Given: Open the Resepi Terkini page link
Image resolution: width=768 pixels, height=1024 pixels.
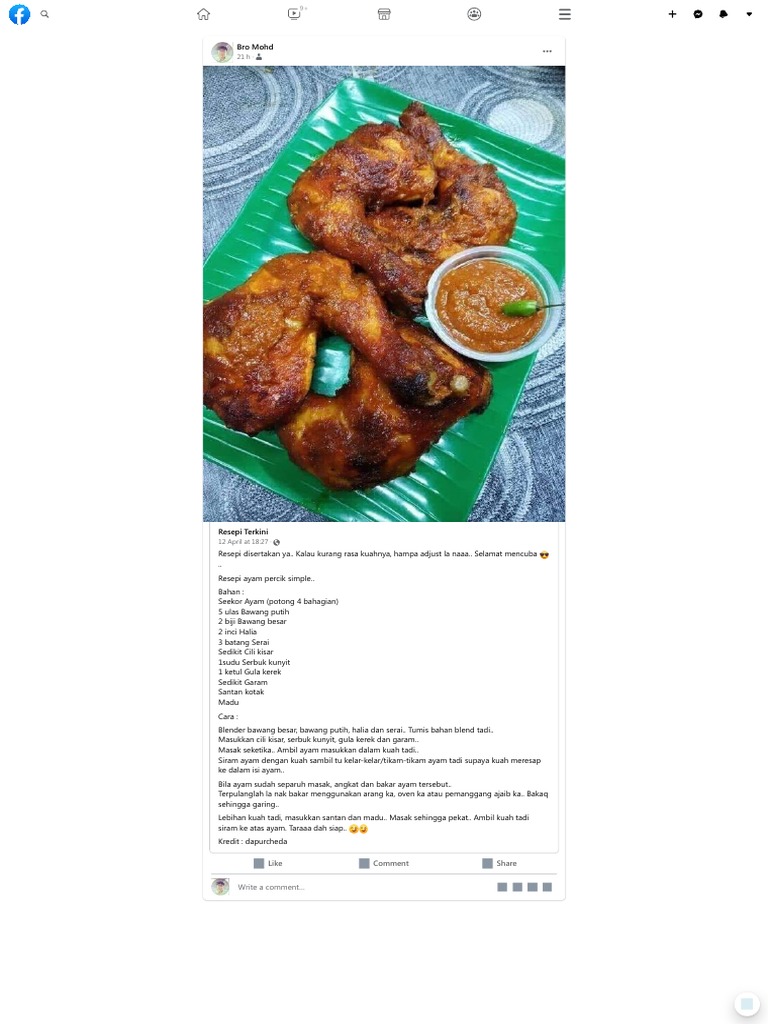Looking at the screenshot, I should tap(243, 532).
